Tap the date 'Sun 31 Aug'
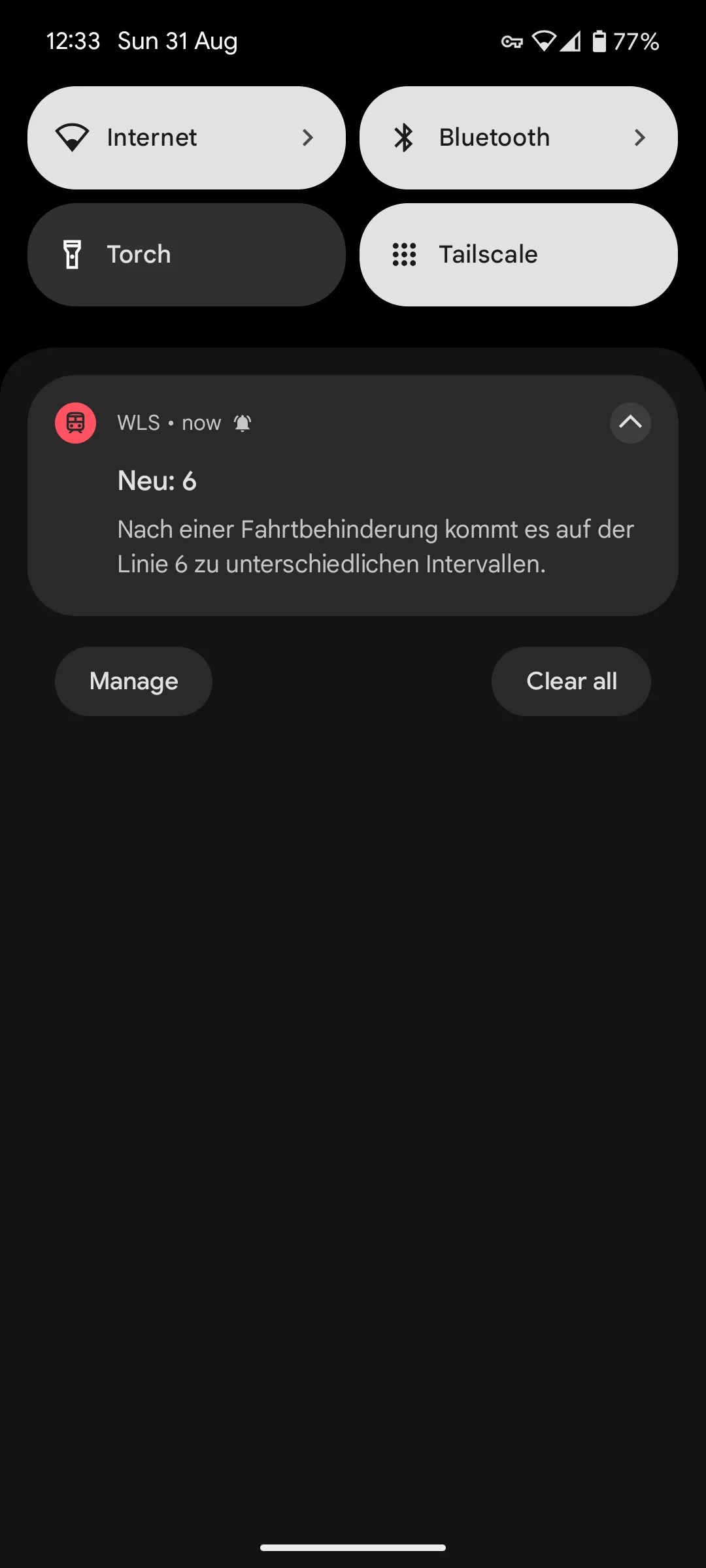This screenshot has width=706, height=1568. click(x=177, y=41)
